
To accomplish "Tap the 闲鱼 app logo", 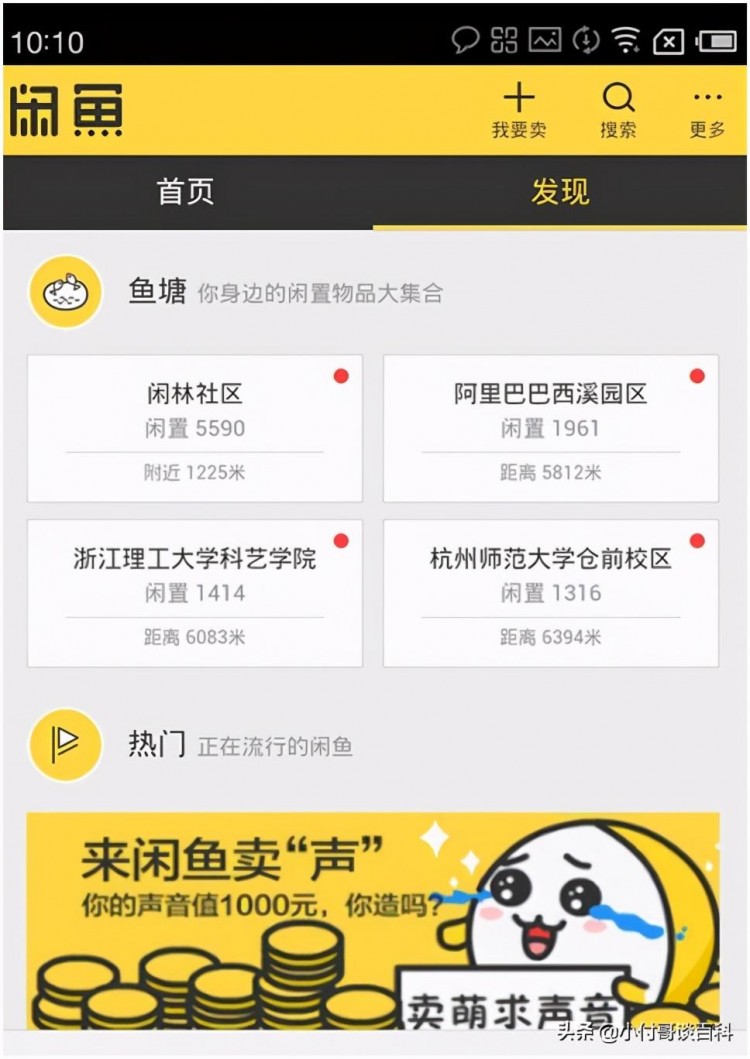I will tap(65, 110).
